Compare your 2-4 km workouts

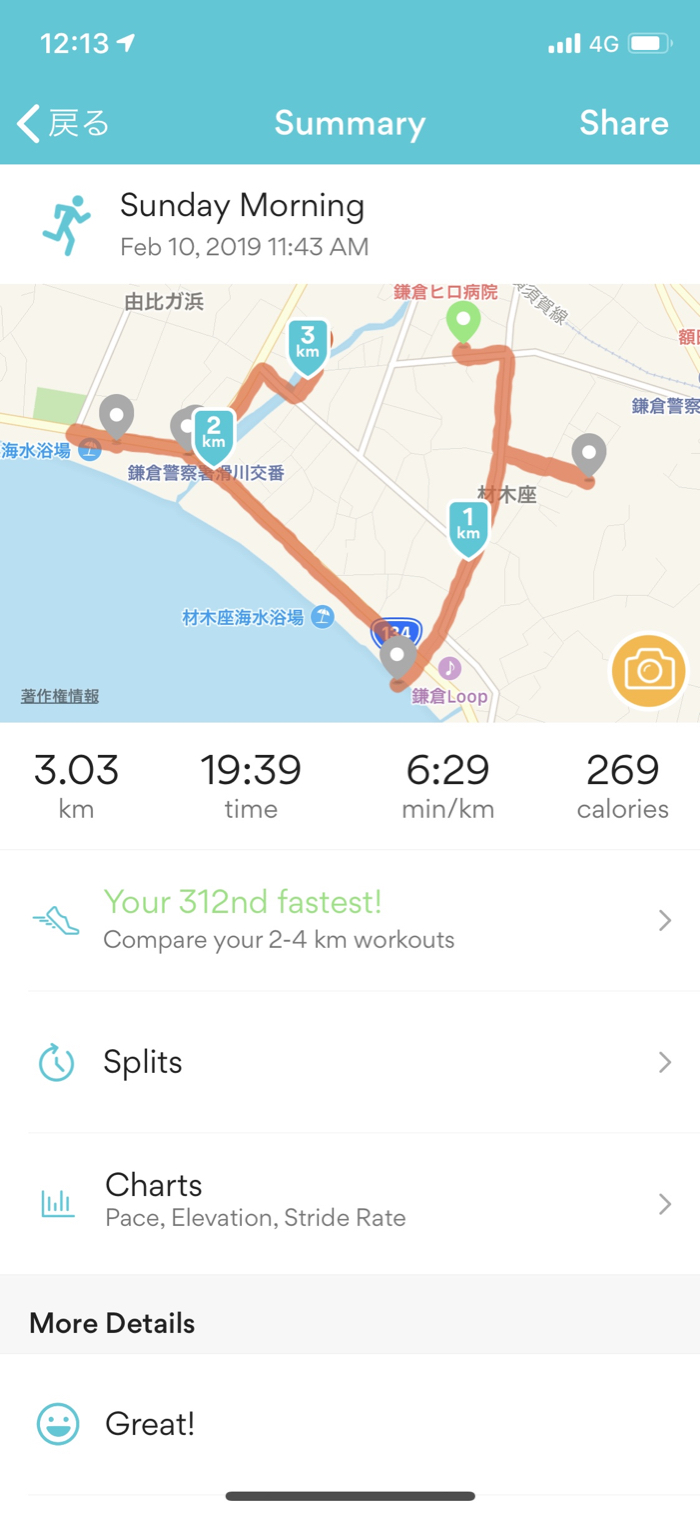click(x=349, y=920)
